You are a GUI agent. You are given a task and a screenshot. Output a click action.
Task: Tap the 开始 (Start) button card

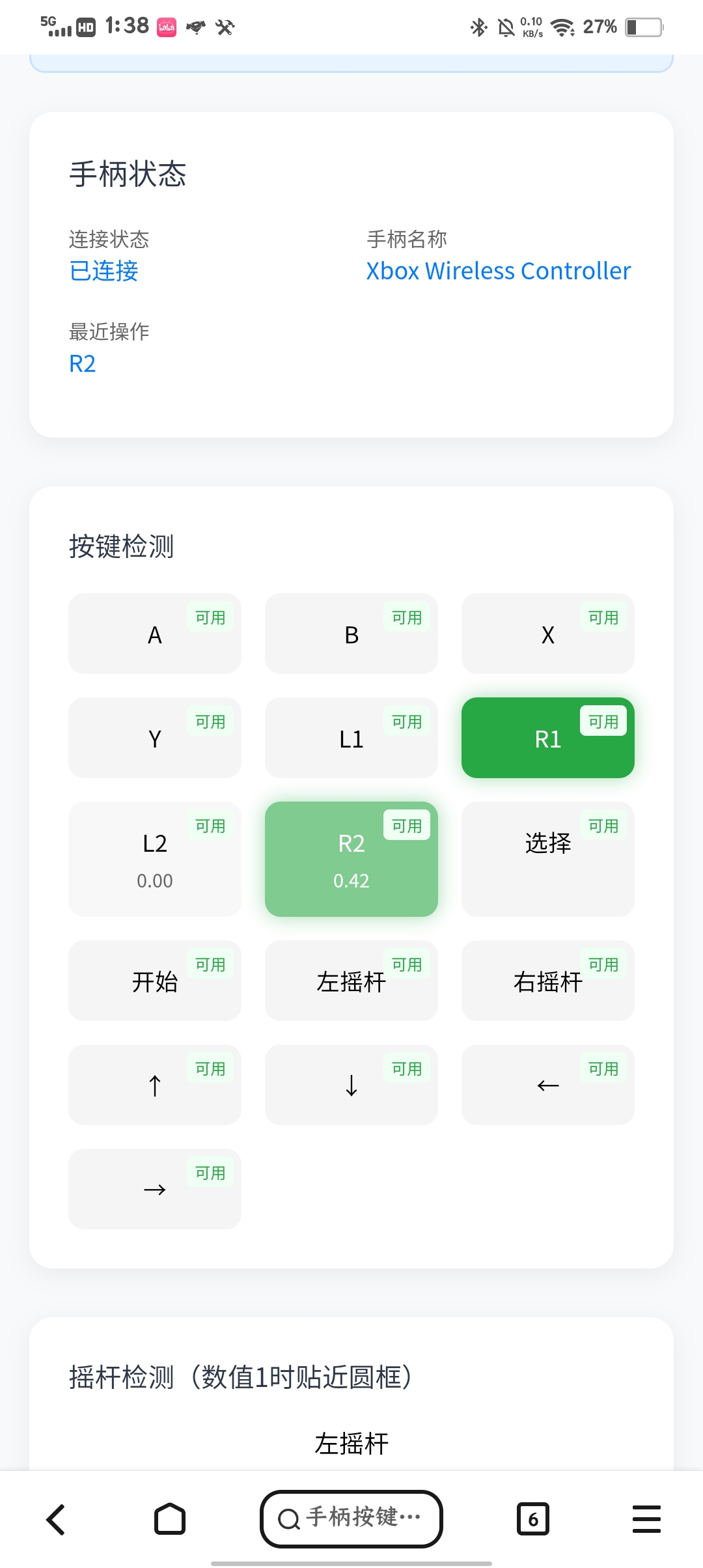154,981
